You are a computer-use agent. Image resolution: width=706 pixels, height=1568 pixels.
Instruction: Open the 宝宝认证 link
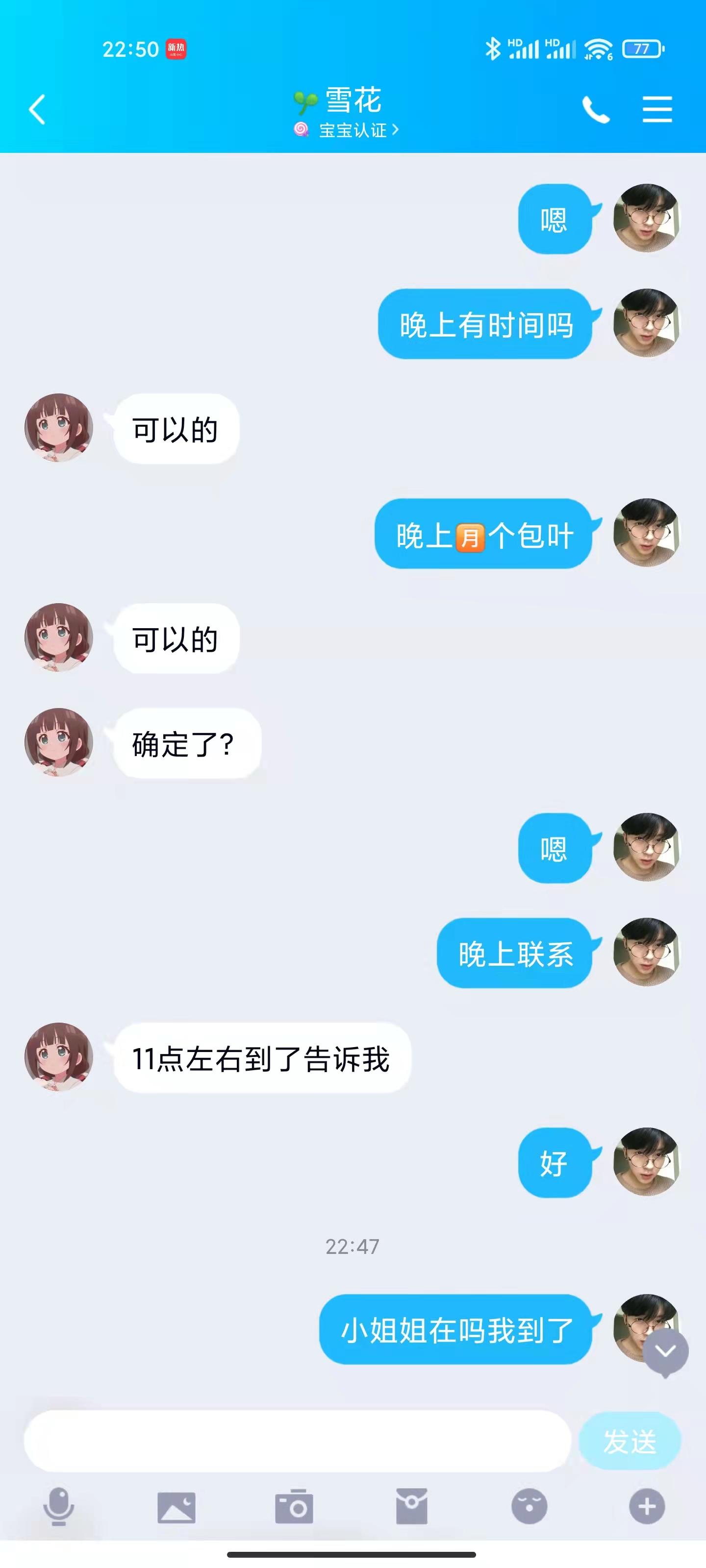(x=353, y=130)
